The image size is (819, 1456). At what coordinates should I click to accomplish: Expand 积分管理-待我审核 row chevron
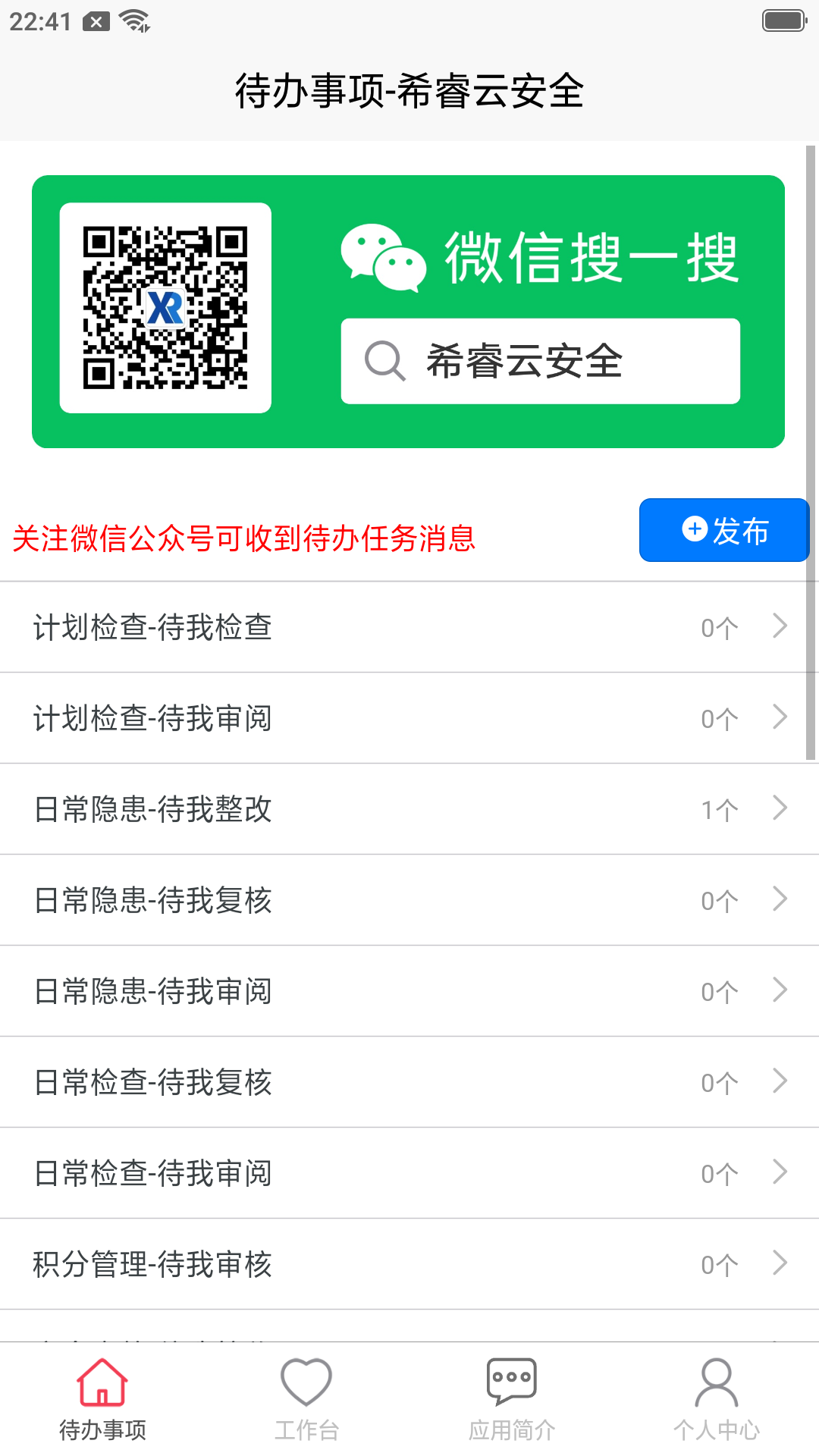click(780, 1263)
